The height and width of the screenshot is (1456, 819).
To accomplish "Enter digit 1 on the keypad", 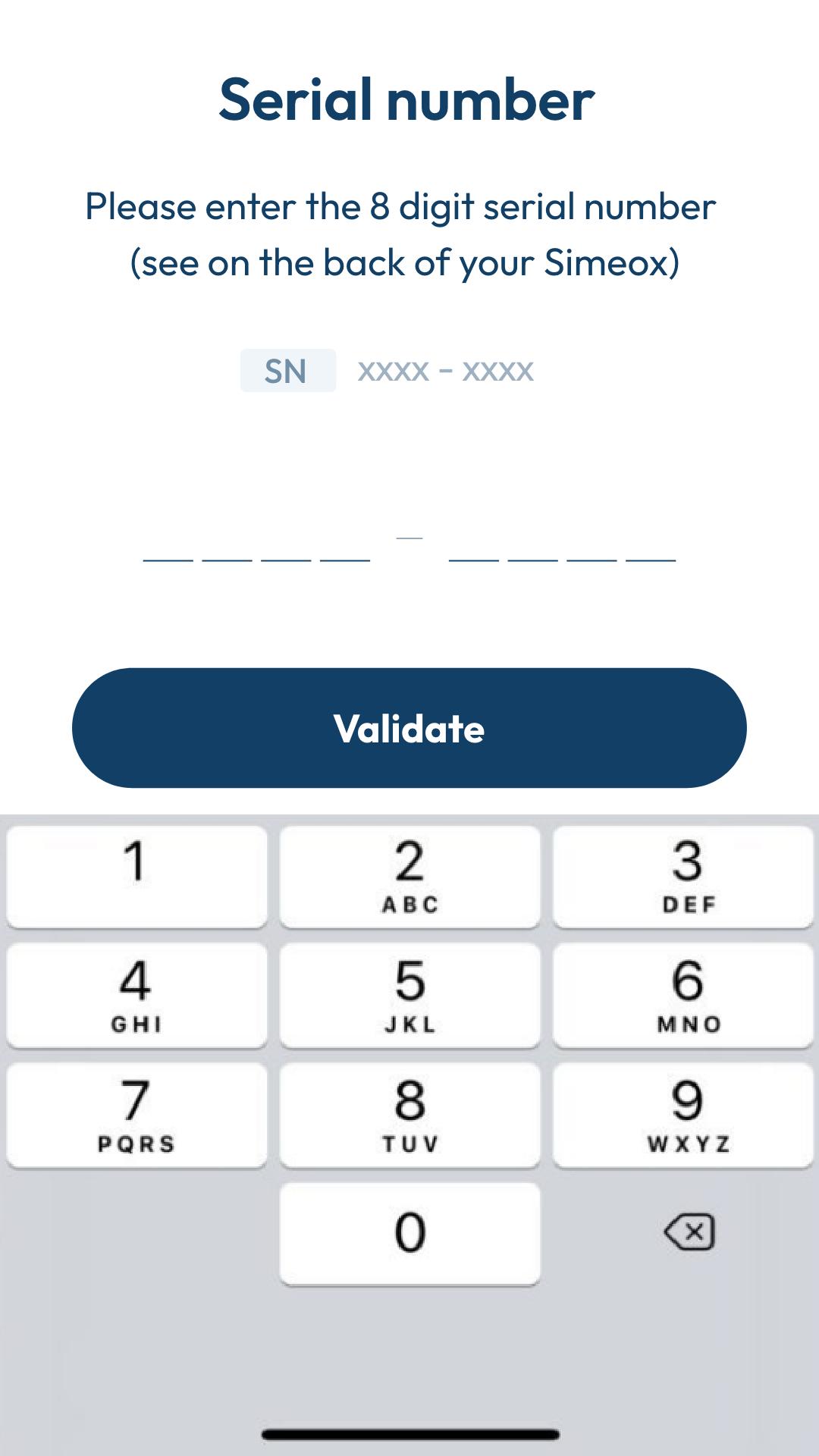I will (136, 877).
